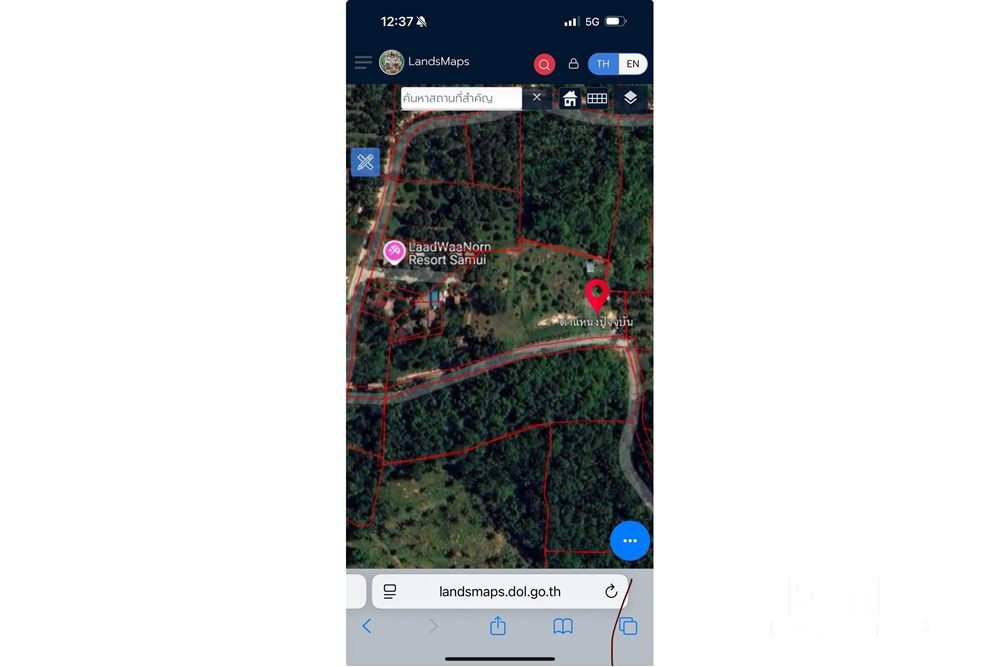This screenshot has height=667, width=1000.
Task: Switch language to TH
Action: (x=603, y=64)
